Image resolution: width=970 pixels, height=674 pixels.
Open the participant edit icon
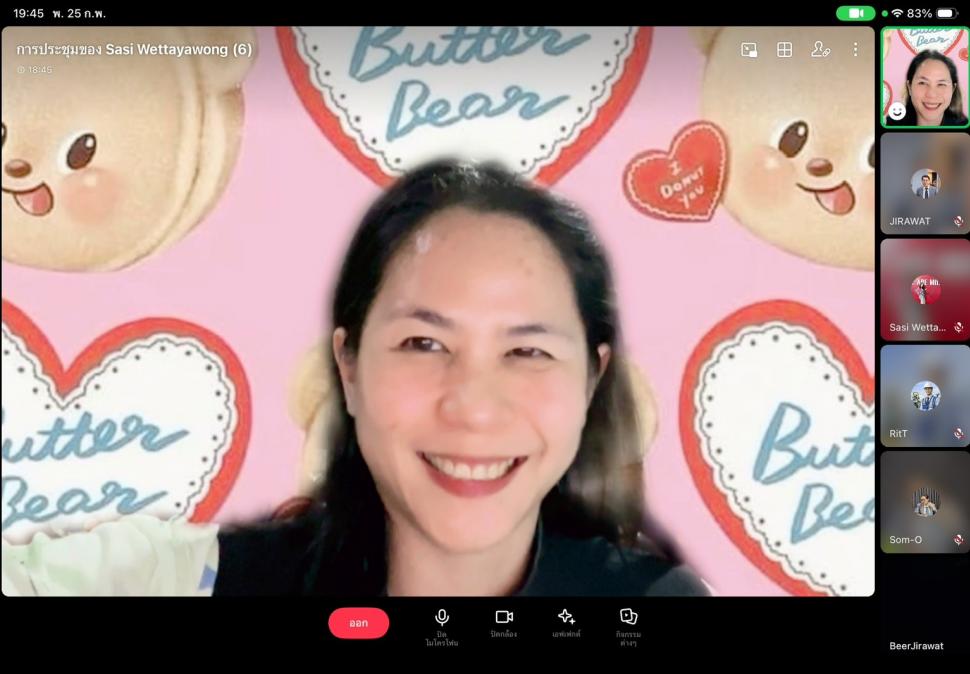tap(820, 49)
